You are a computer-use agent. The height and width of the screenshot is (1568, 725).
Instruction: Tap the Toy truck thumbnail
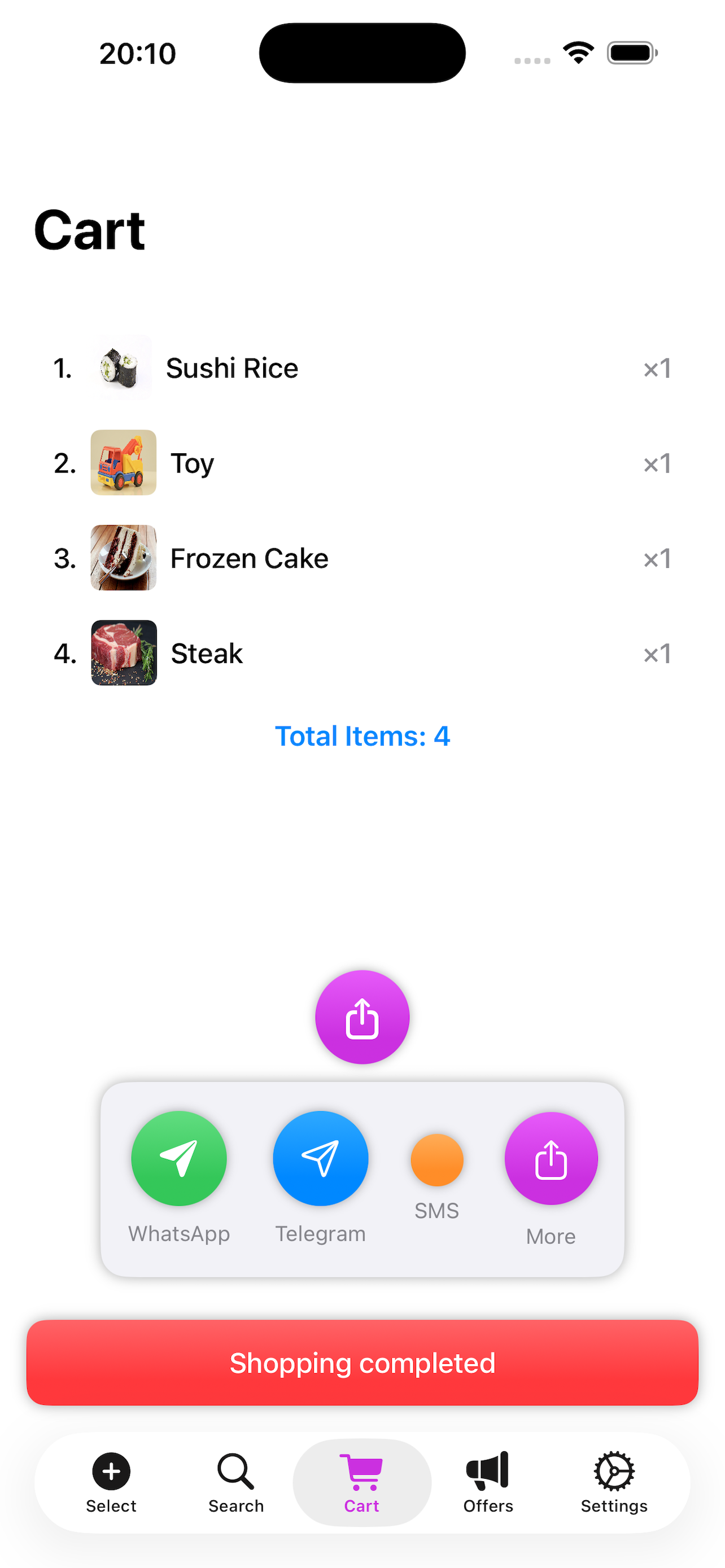click(x=123, y=463)
